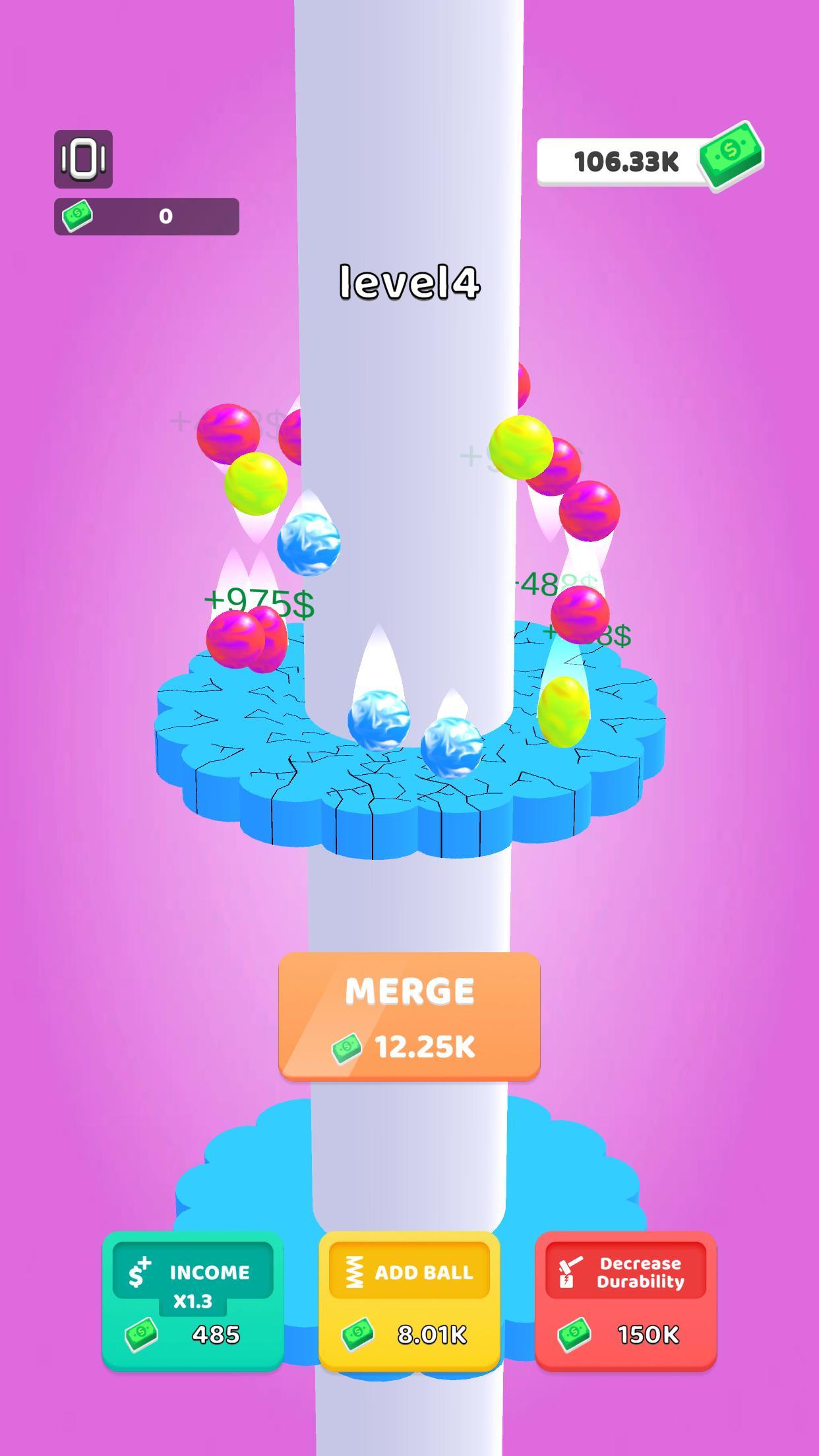This screenshot has height=1456, width=819.
Task: Merge balls for 12.25K
Action: coord(409,1016)
